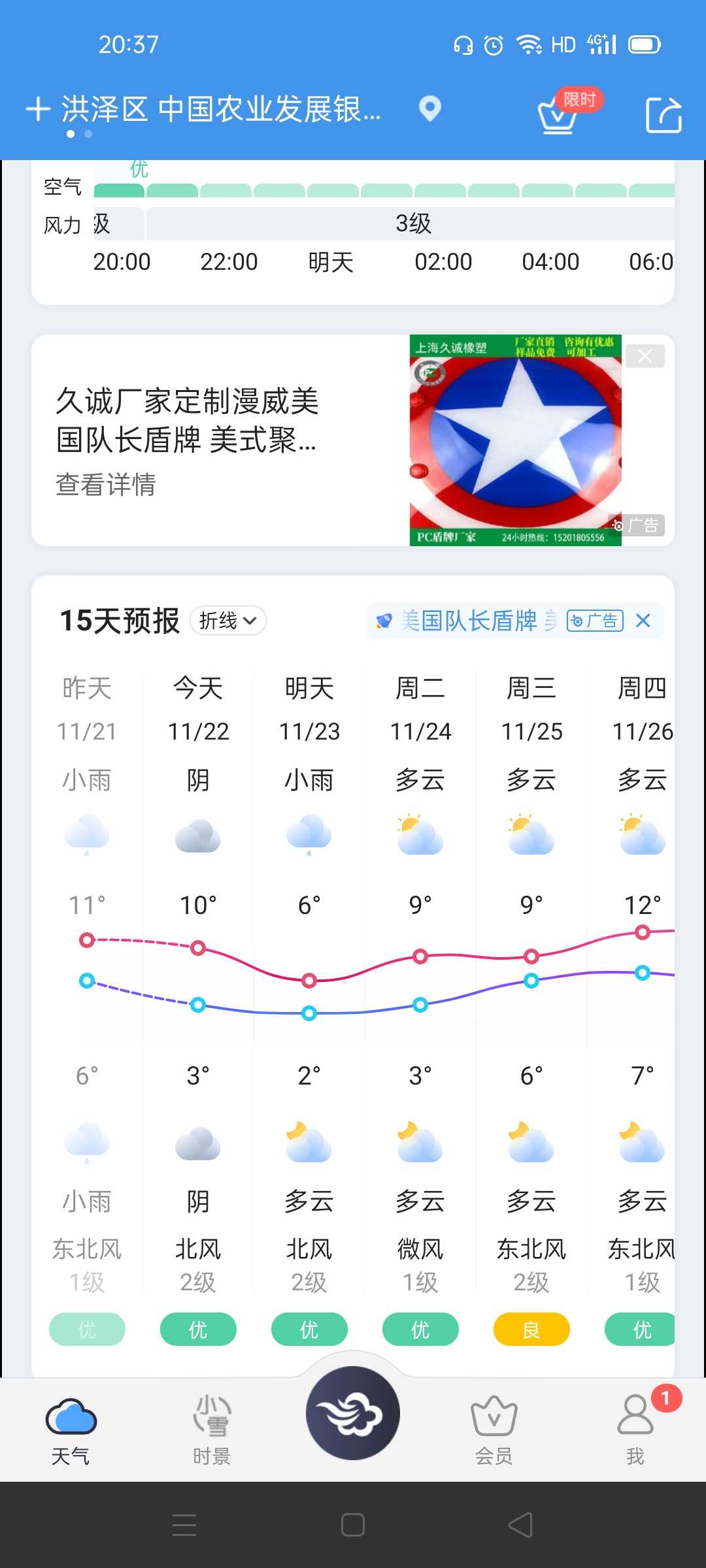This screenshot has width=706, height=1568.
Task: Close the Captain America shield ad card
Action: tap(645, 356)
